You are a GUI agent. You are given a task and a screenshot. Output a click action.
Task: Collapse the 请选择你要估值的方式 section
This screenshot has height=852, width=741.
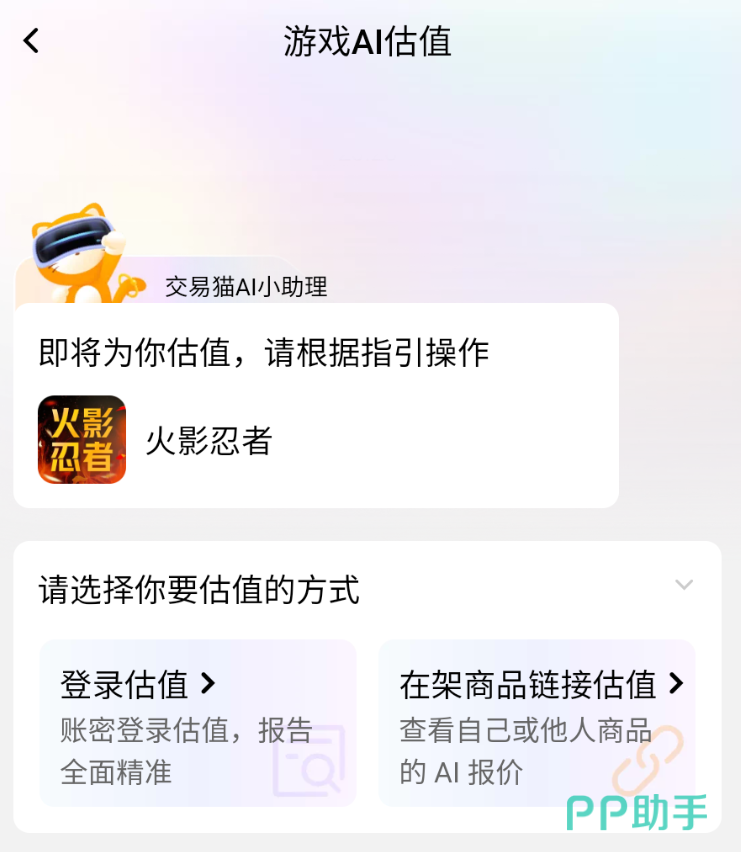pos(684,585)
